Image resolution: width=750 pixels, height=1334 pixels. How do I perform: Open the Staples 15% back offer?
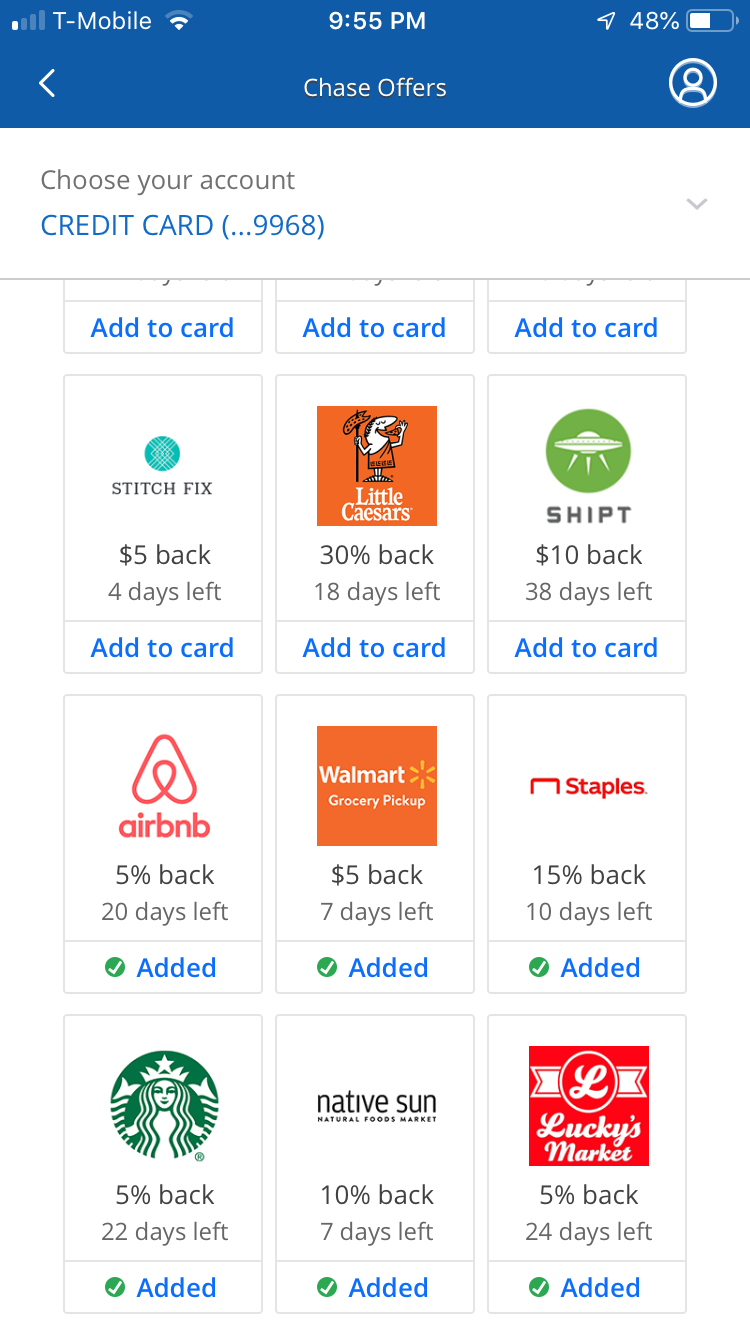(588, 820)
